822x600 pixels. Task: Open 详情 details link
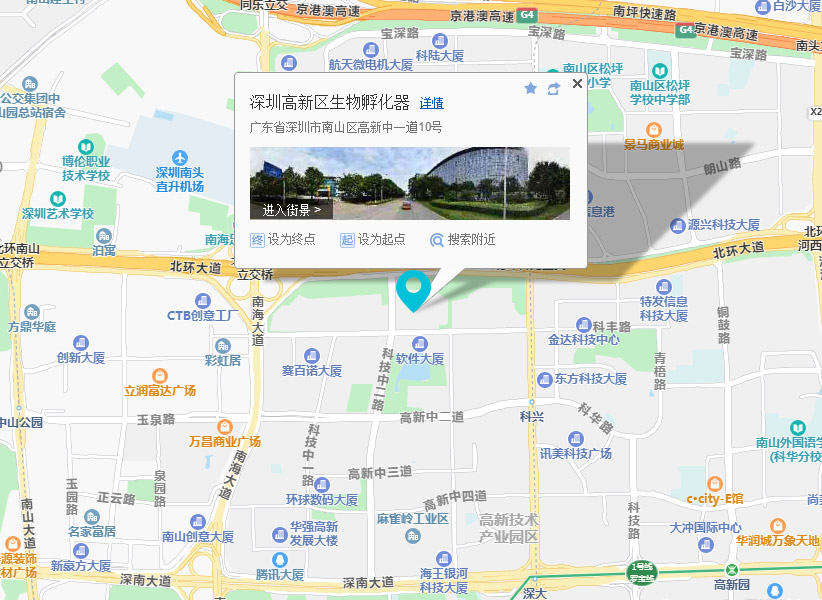point(431,103)
